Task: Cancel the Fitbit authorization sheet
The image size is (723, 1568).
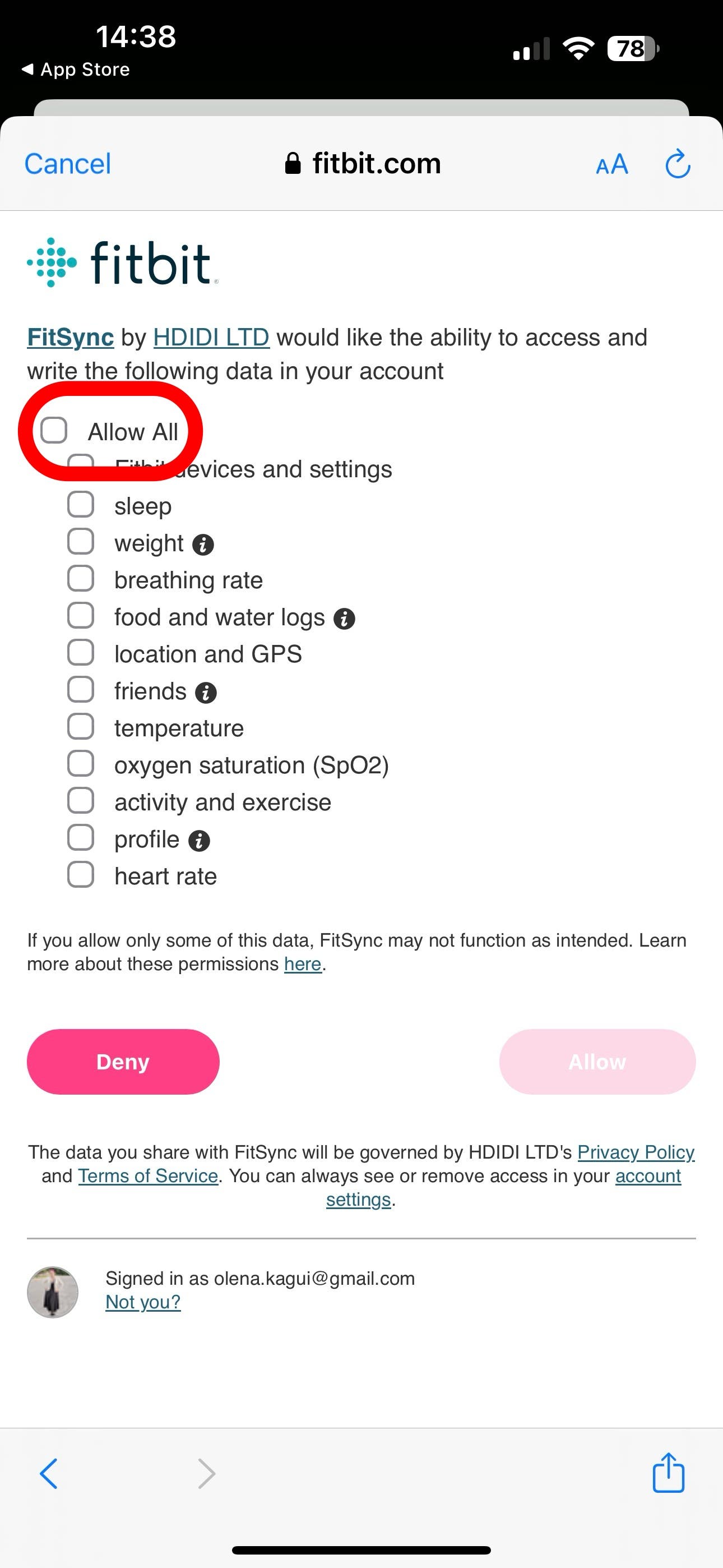Action: click(68, 164)
